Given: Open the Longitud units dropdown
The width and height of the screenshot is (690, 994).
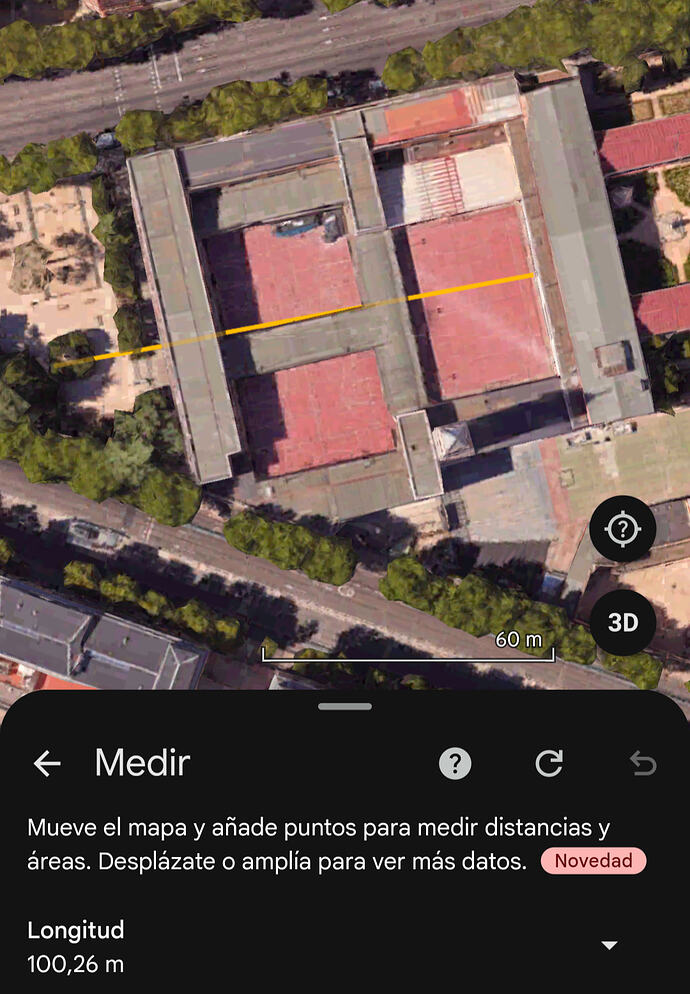Looking at the screenshot, I should (609, 945).
